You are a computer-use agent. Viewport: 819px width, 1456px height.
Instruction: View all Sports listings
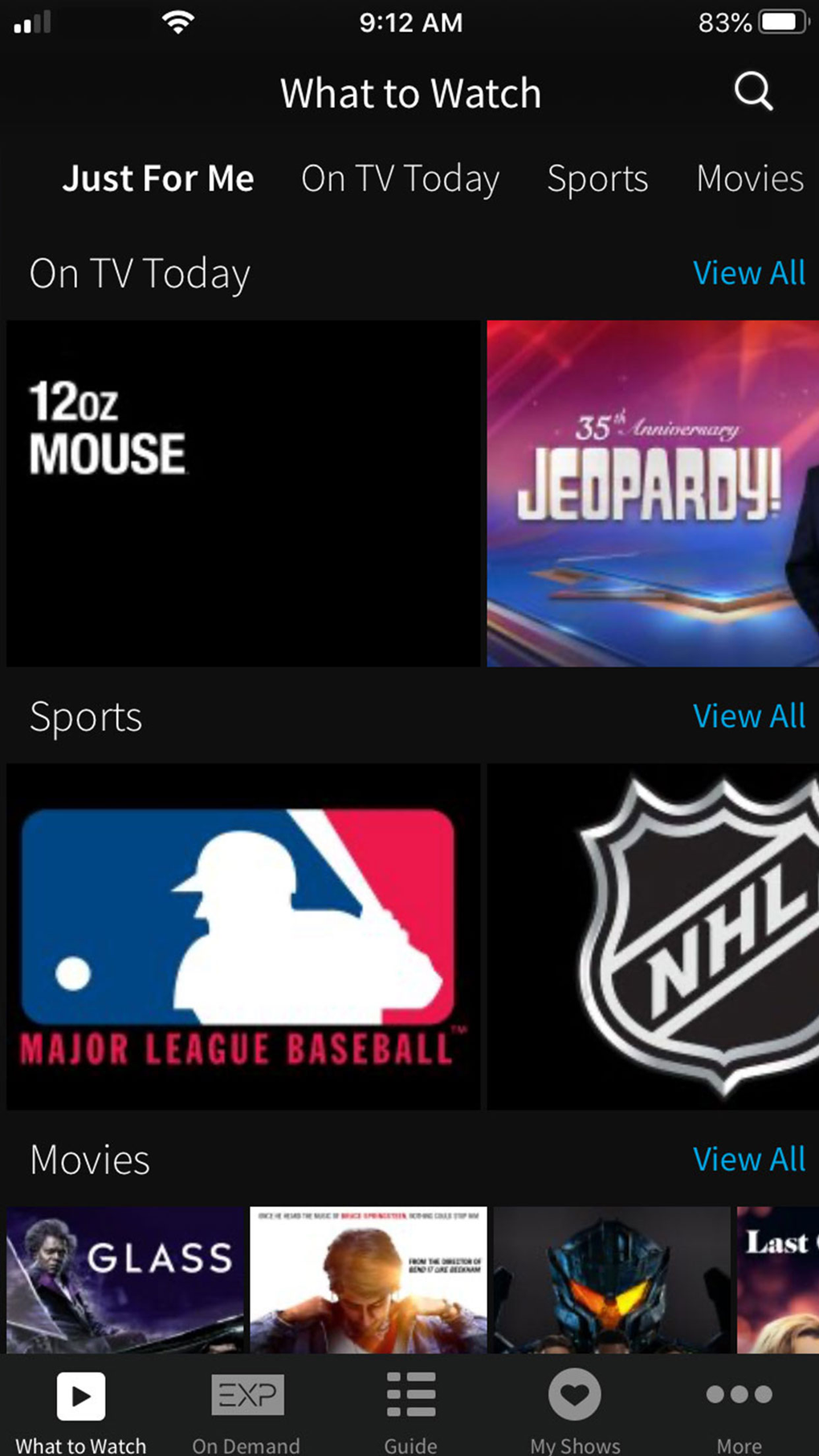748,716
